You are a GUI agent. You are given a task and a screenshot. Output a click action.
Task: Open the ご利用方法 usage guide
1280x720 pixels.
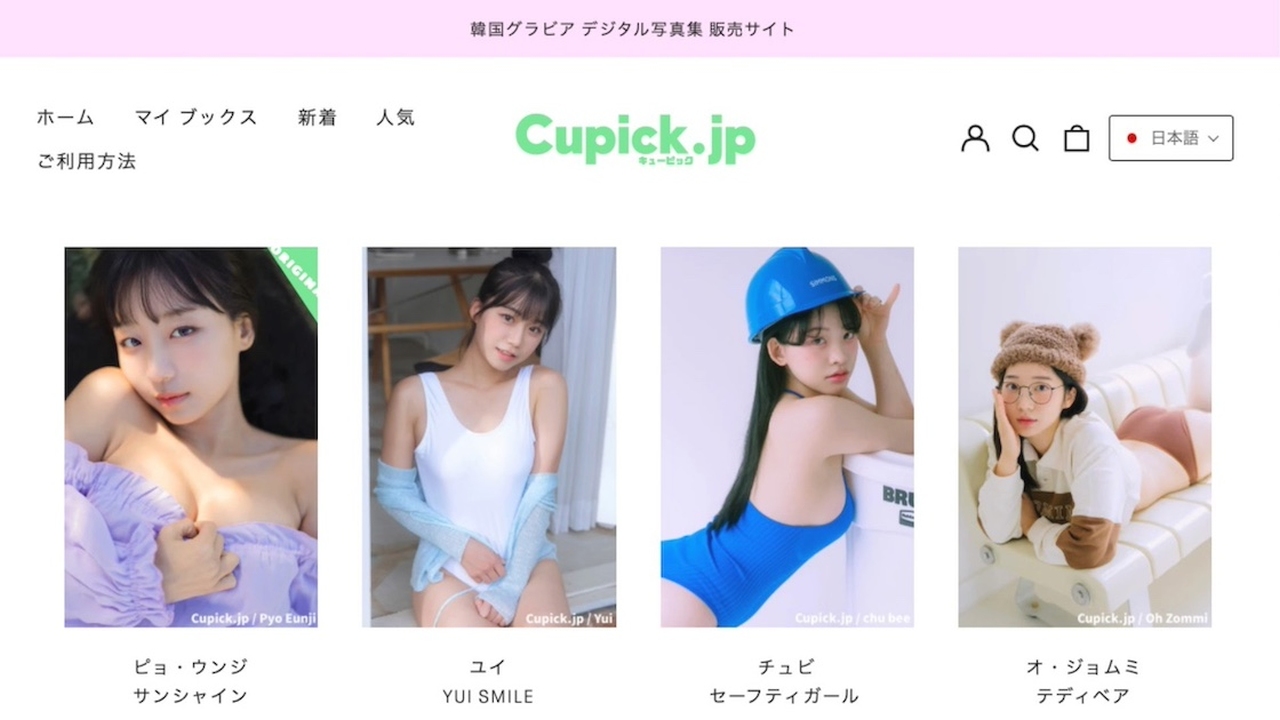(86, 161)
